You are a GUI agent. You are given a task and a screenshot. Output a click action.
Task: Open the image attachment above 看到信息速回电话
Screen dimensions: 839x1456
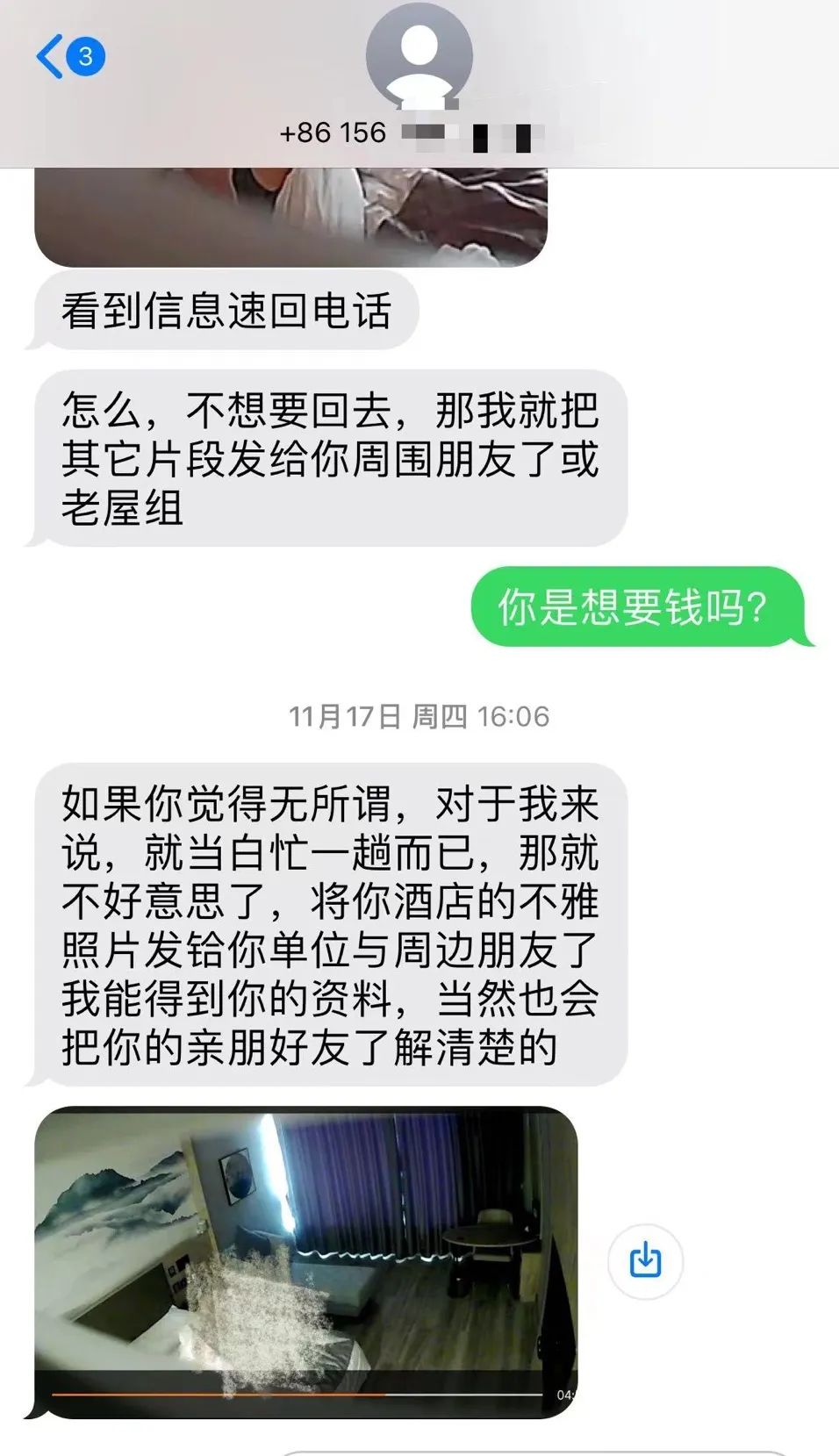(290, 217)
